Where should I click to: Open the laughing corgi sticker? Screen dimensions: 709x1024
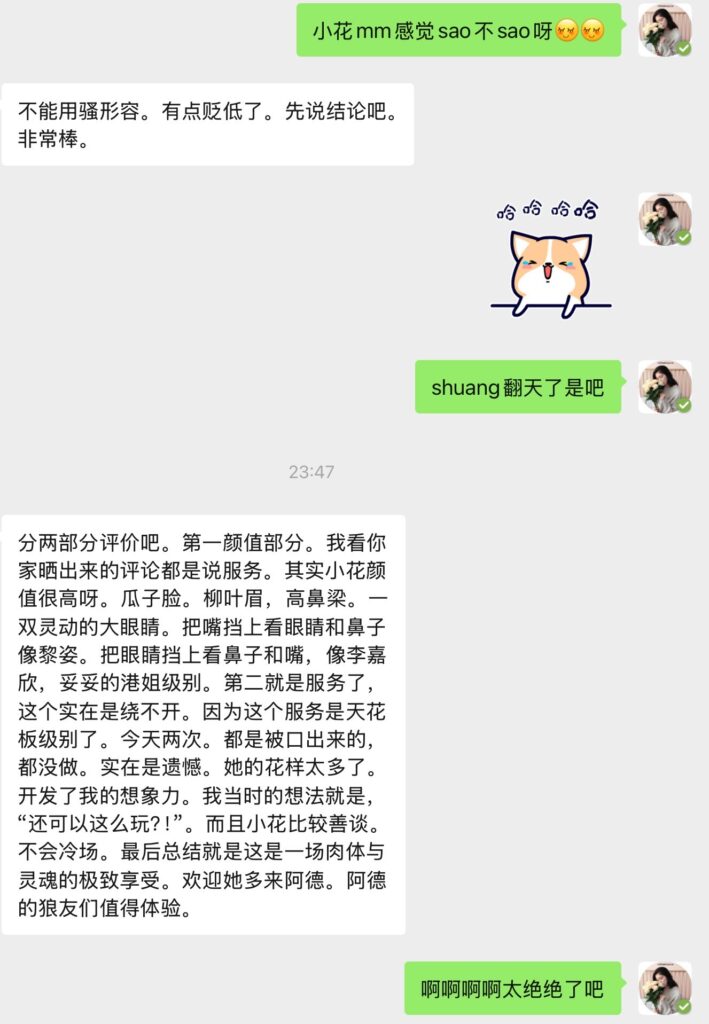550,258
